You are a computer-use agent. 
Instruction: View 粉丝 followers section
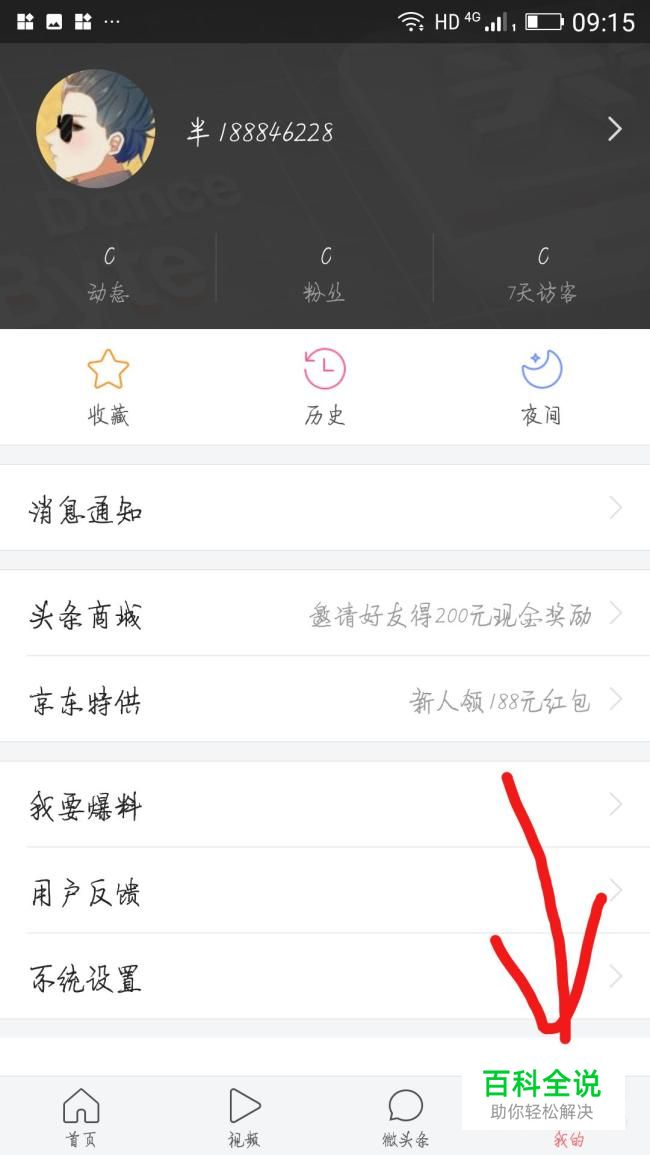(x=325, y=275)
